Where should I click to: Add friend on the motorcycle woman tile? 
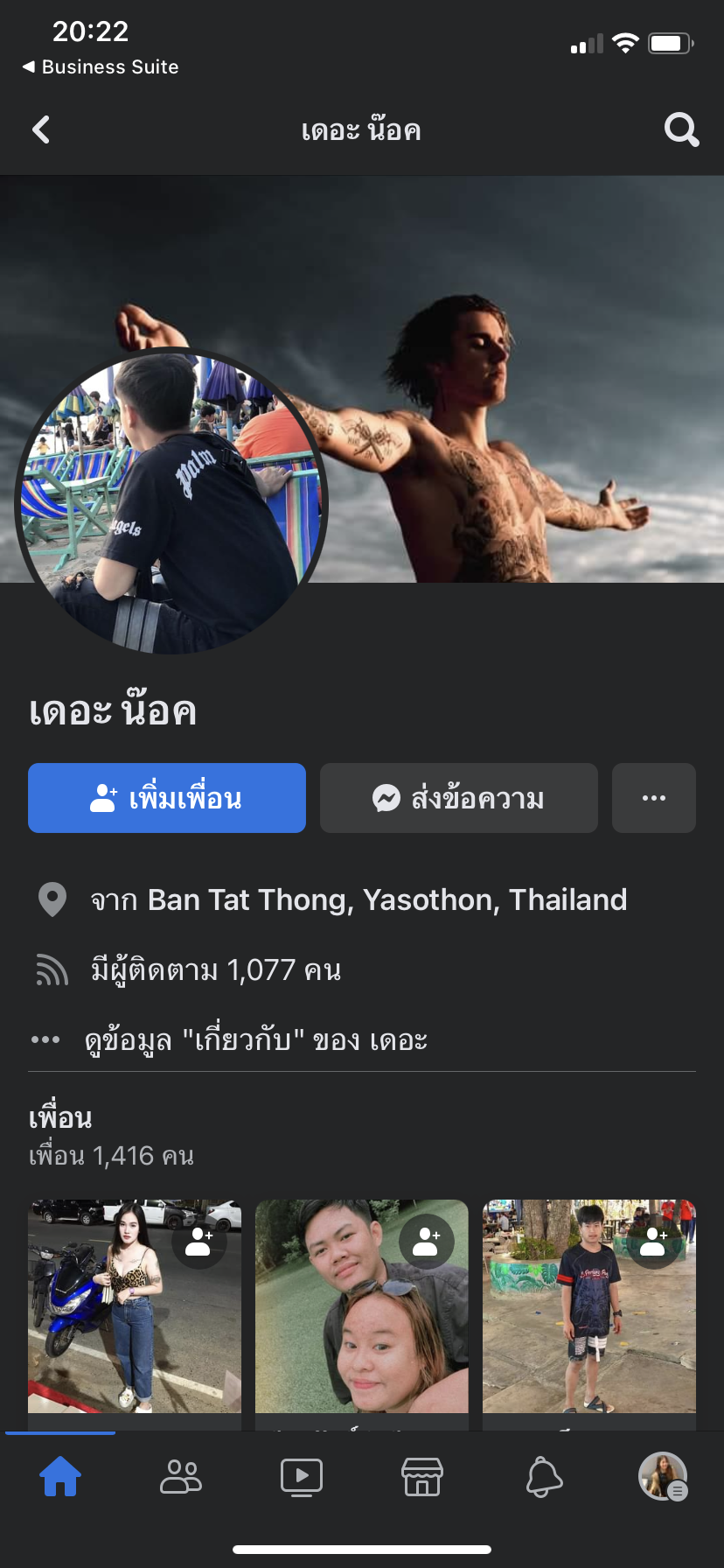199,1241
